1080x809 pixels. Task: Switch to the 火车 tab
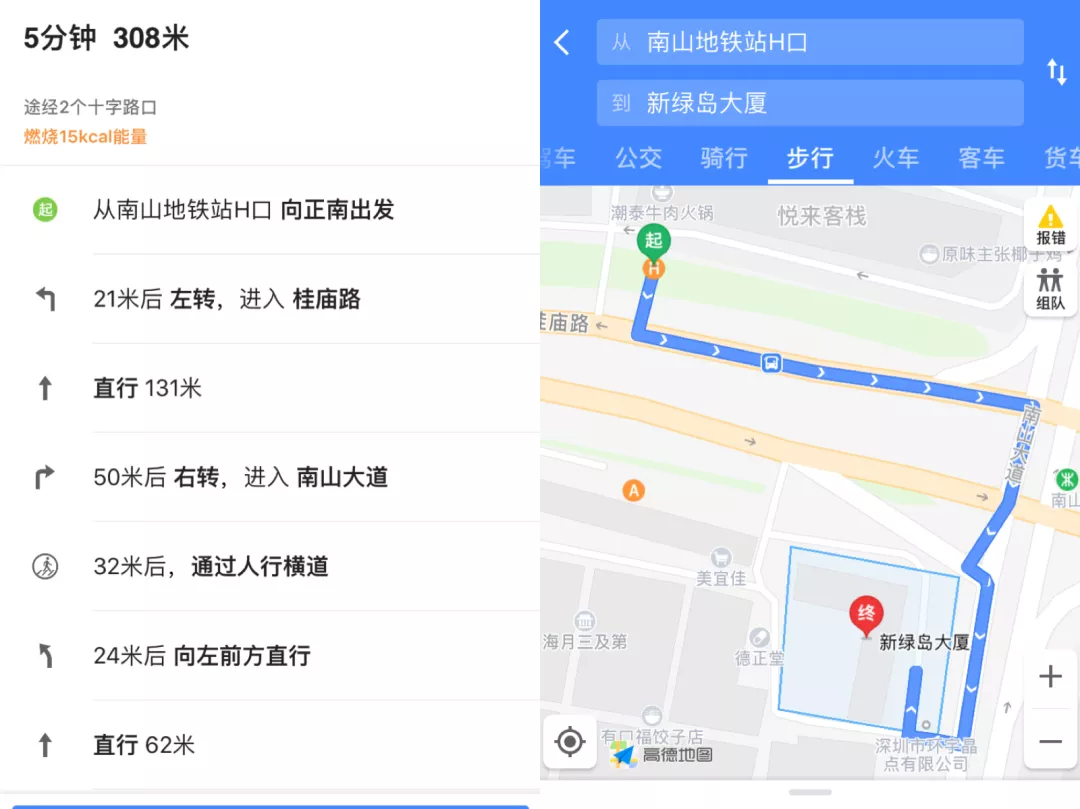pyautogui.click(x=896, y=158)
